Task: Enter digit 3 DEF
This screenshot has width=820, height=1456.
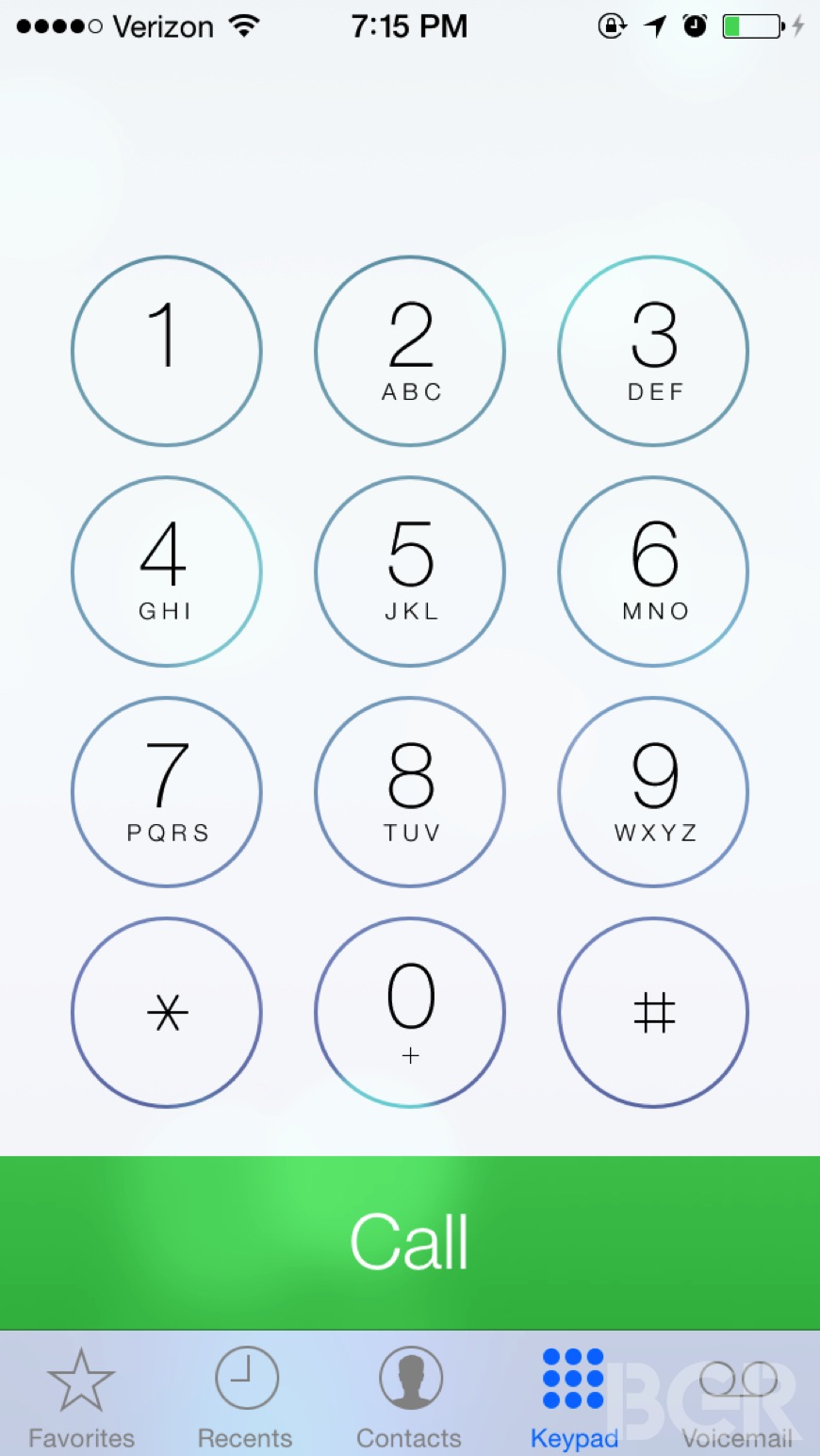Action: coord(653,351)
